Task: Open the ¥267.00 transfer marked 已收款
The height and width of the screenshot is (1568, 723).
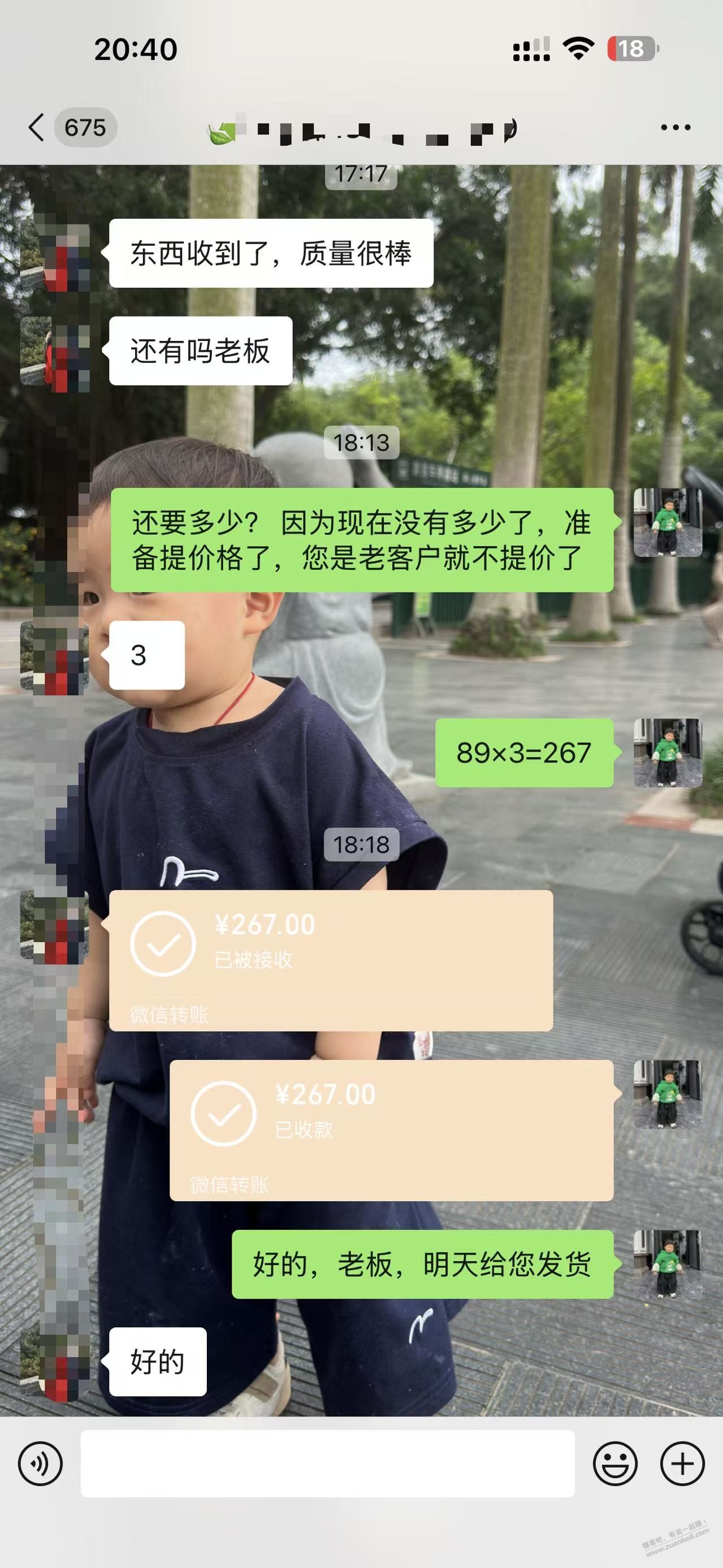Action: click(x=391, y=1130)
